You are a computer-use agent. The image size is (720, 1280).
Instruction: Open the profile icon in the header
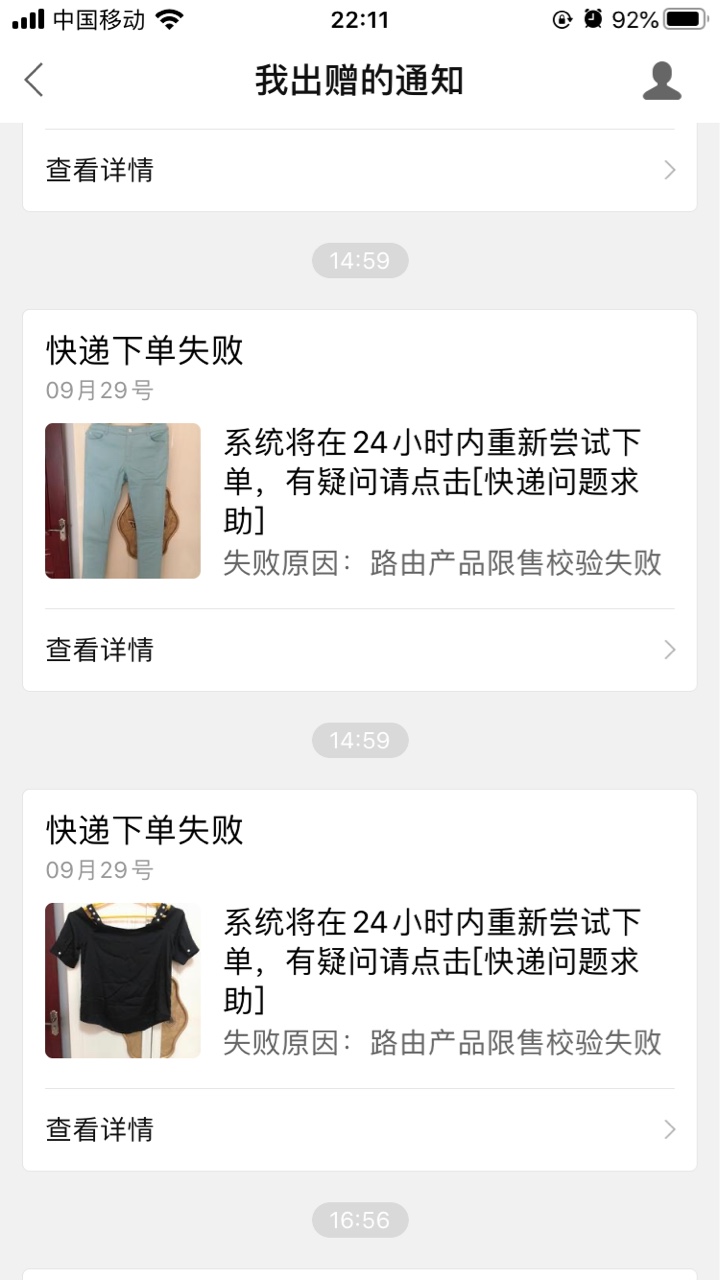click(x=661, y=81)
